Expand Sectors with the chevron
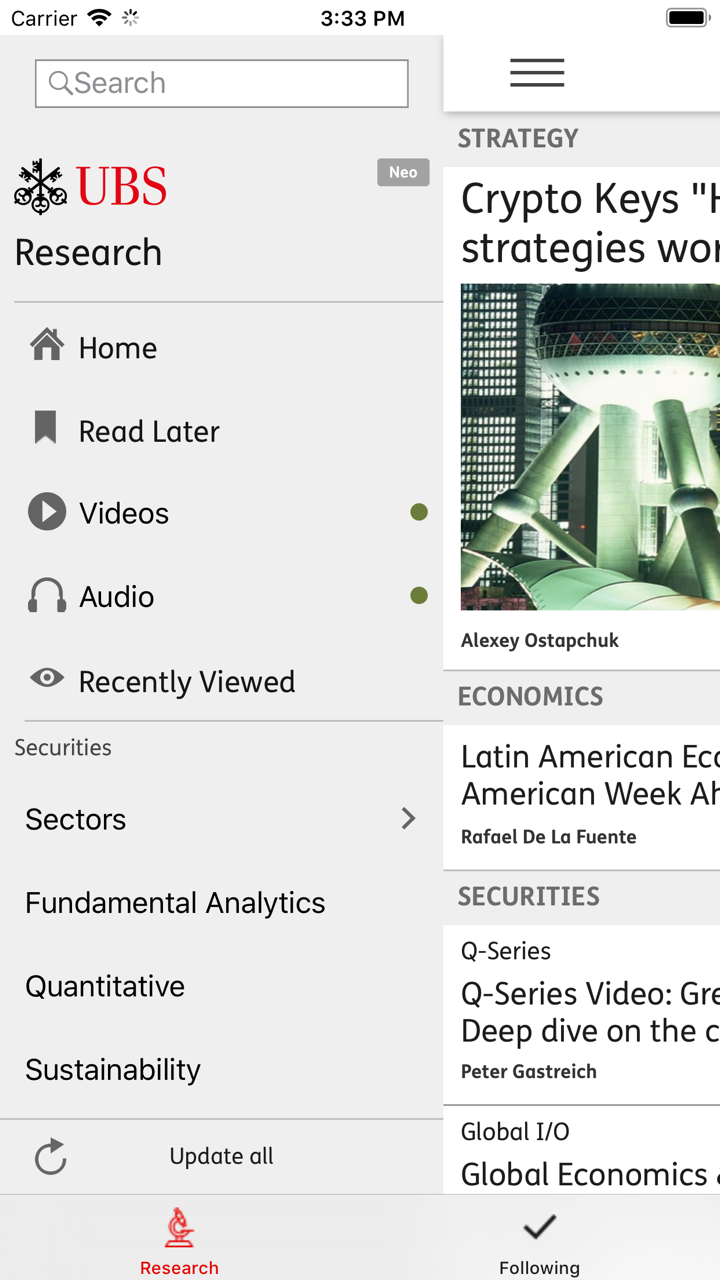720x1280 pixels. (x=408, y=818)
